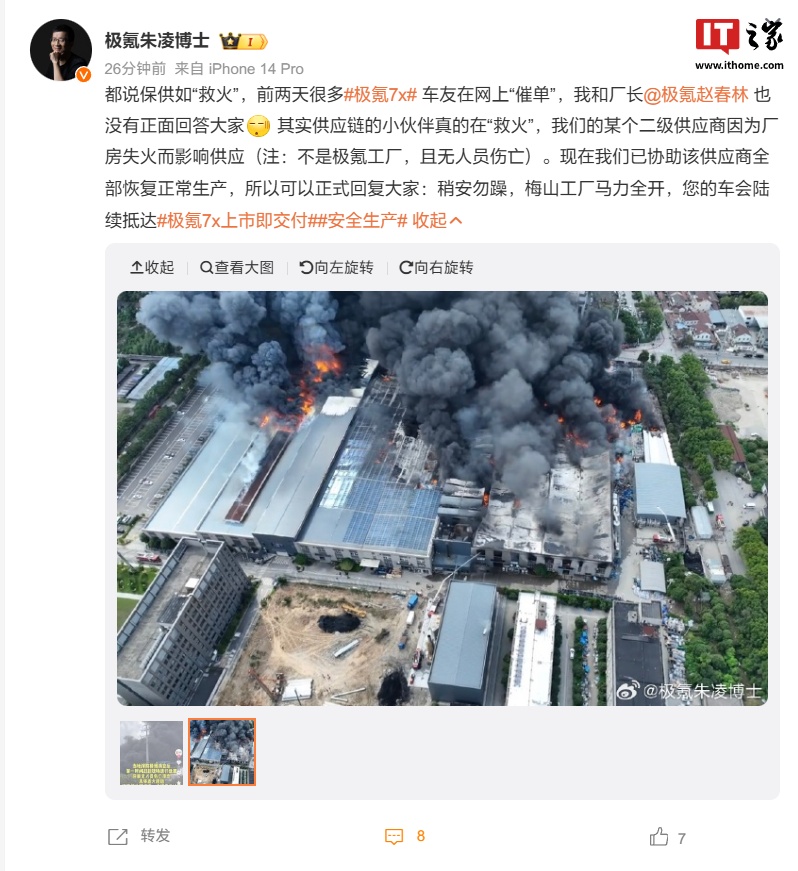Open 极氪朱凌博士's profile avatar
The image size is (798, 871).
61,49
